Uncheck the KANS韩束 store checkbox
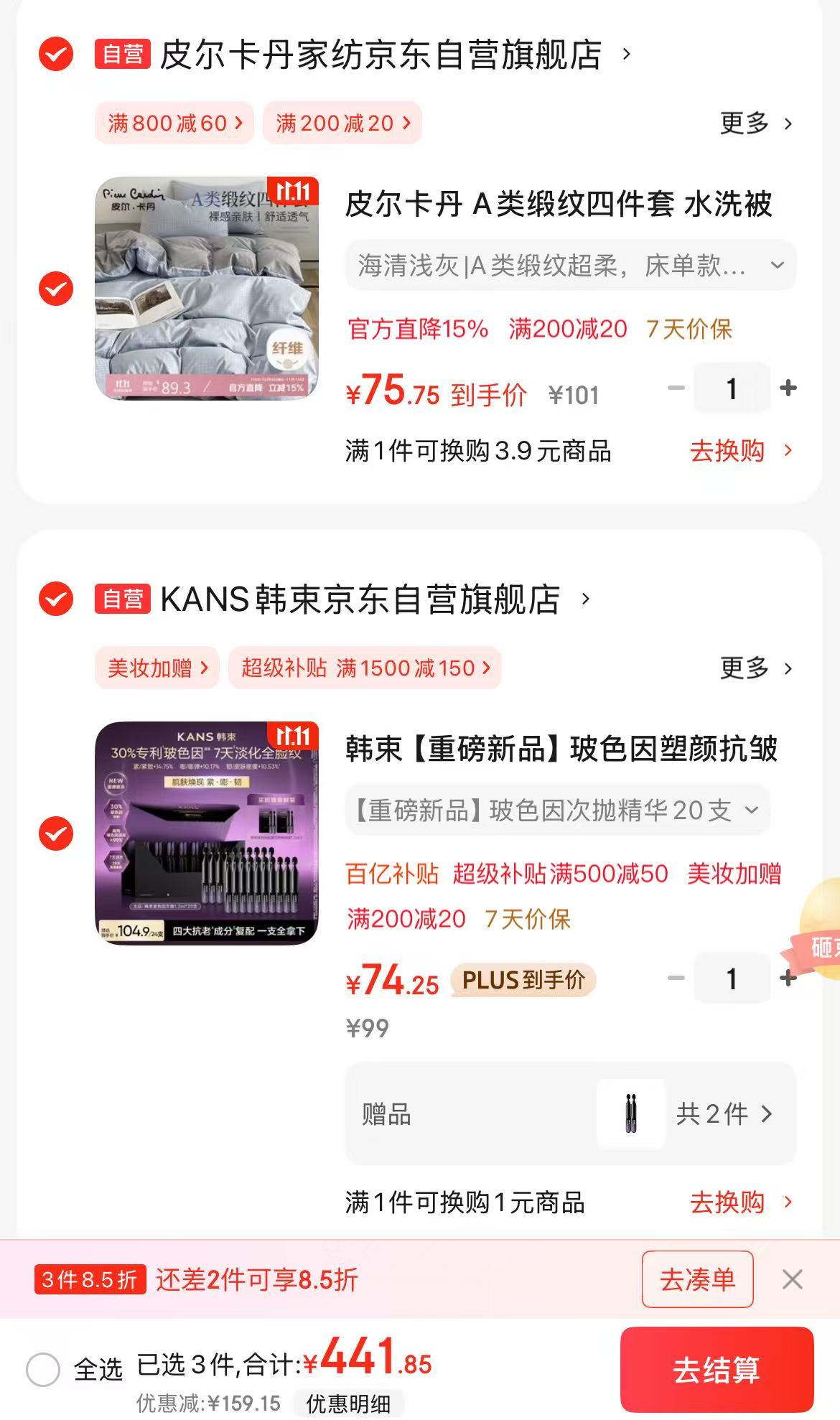This screenshot has height=1420, width=840. pos(56,599)
